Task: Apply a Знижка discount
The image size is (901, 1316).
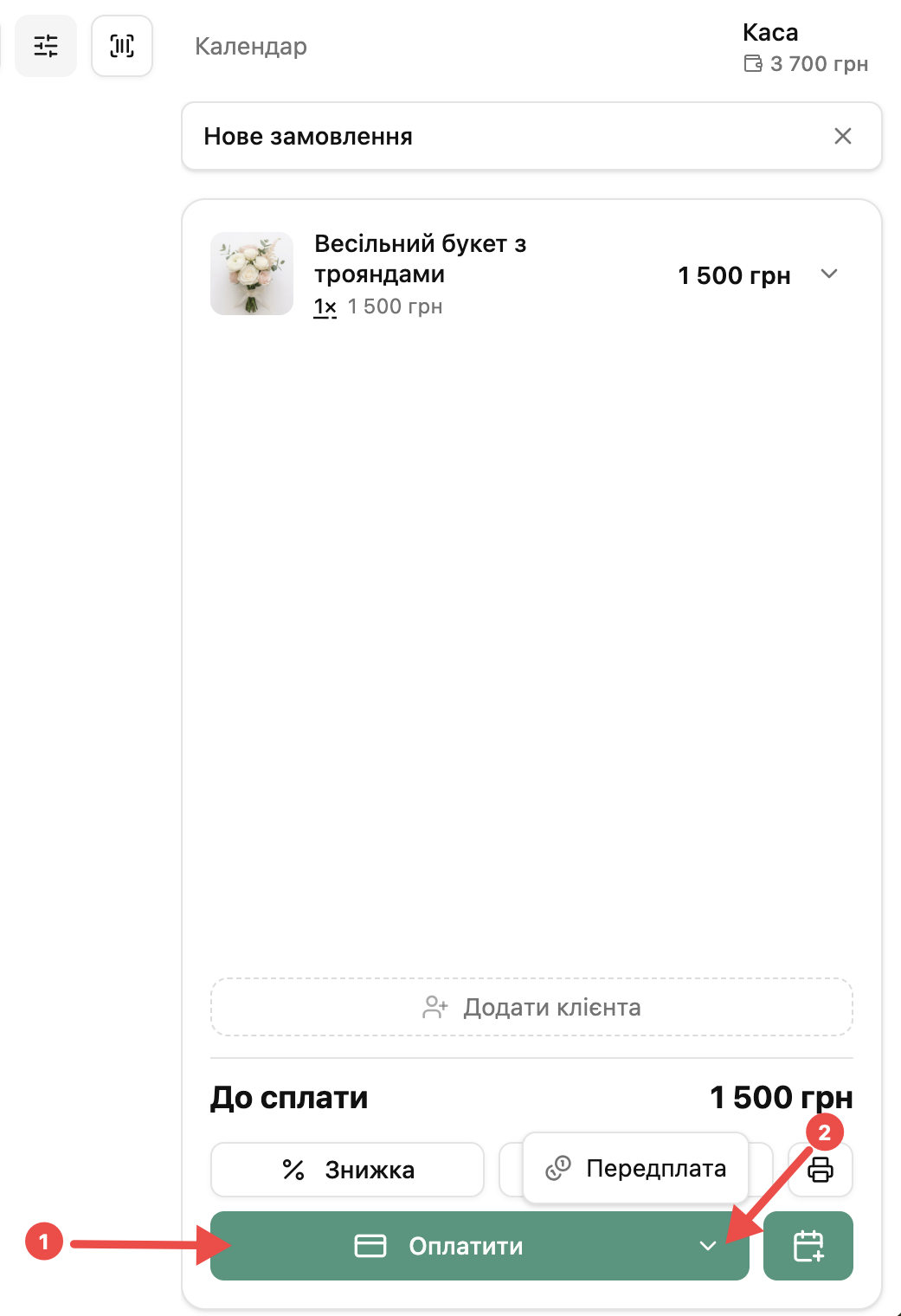Action: pyautogui.click(x=347, y=1170)
